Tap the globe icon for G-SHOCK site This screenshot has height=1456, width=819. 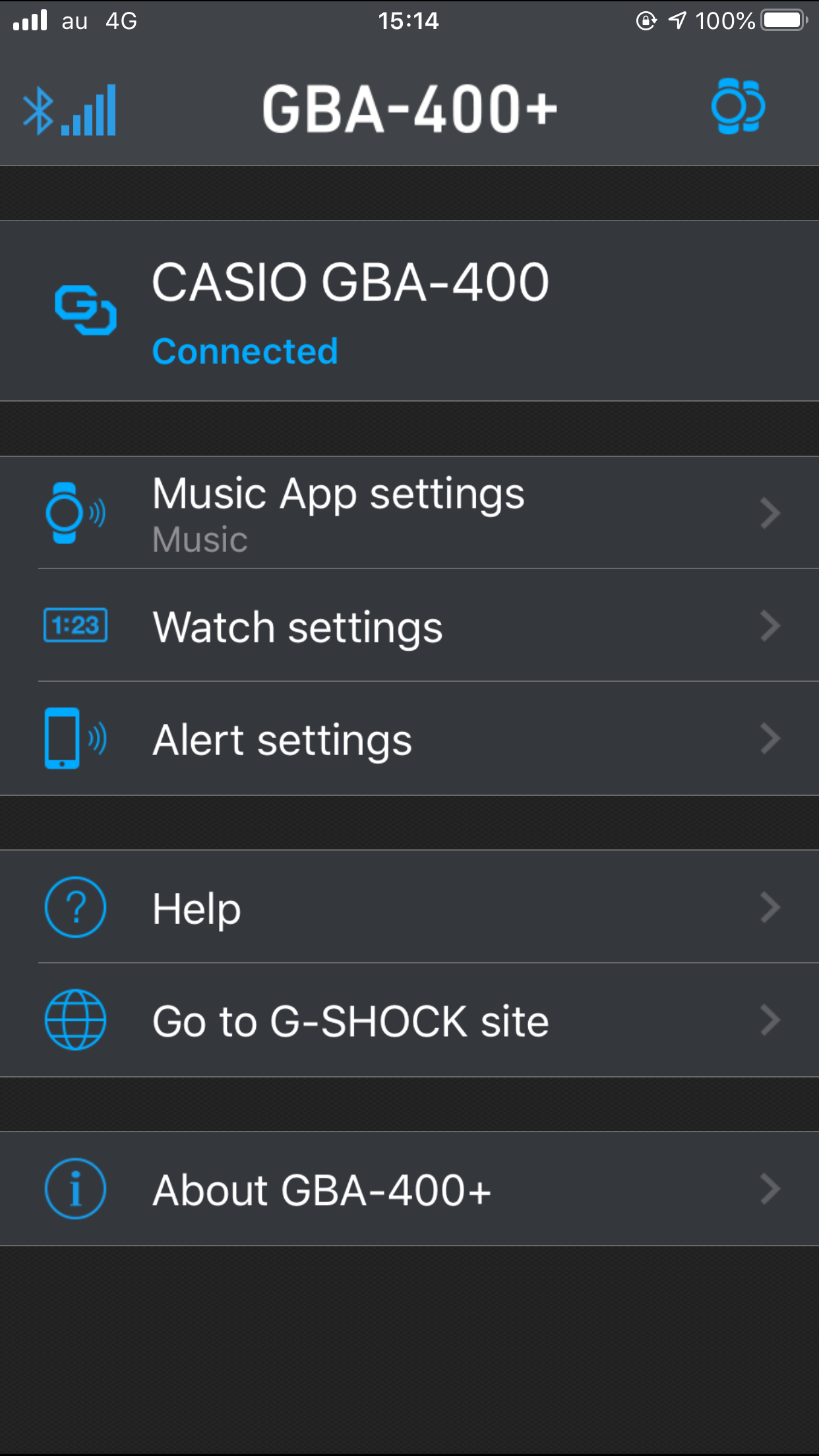point(75,1020)
